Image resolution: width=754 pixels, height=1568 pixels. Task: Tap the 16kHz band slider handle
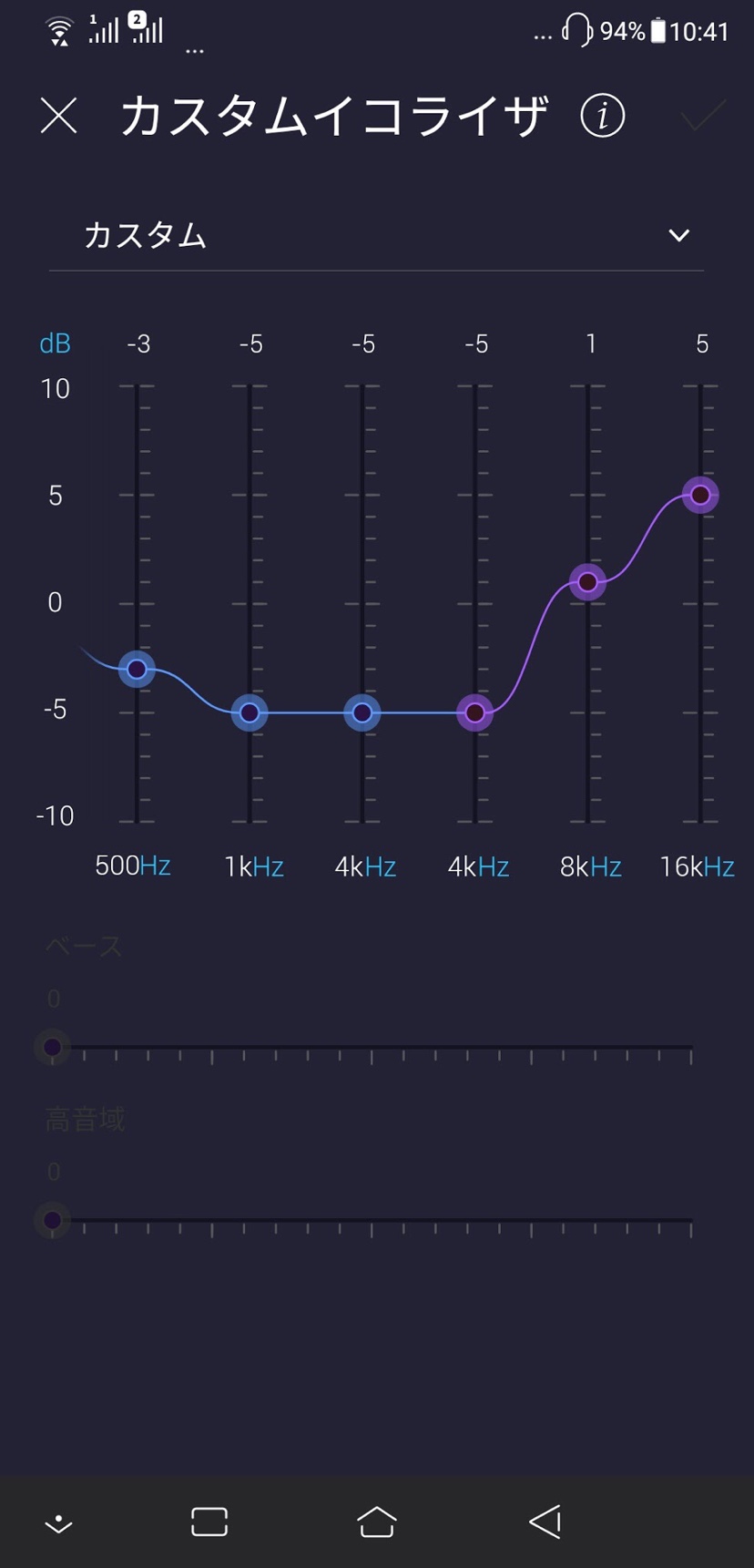[700, 495]
